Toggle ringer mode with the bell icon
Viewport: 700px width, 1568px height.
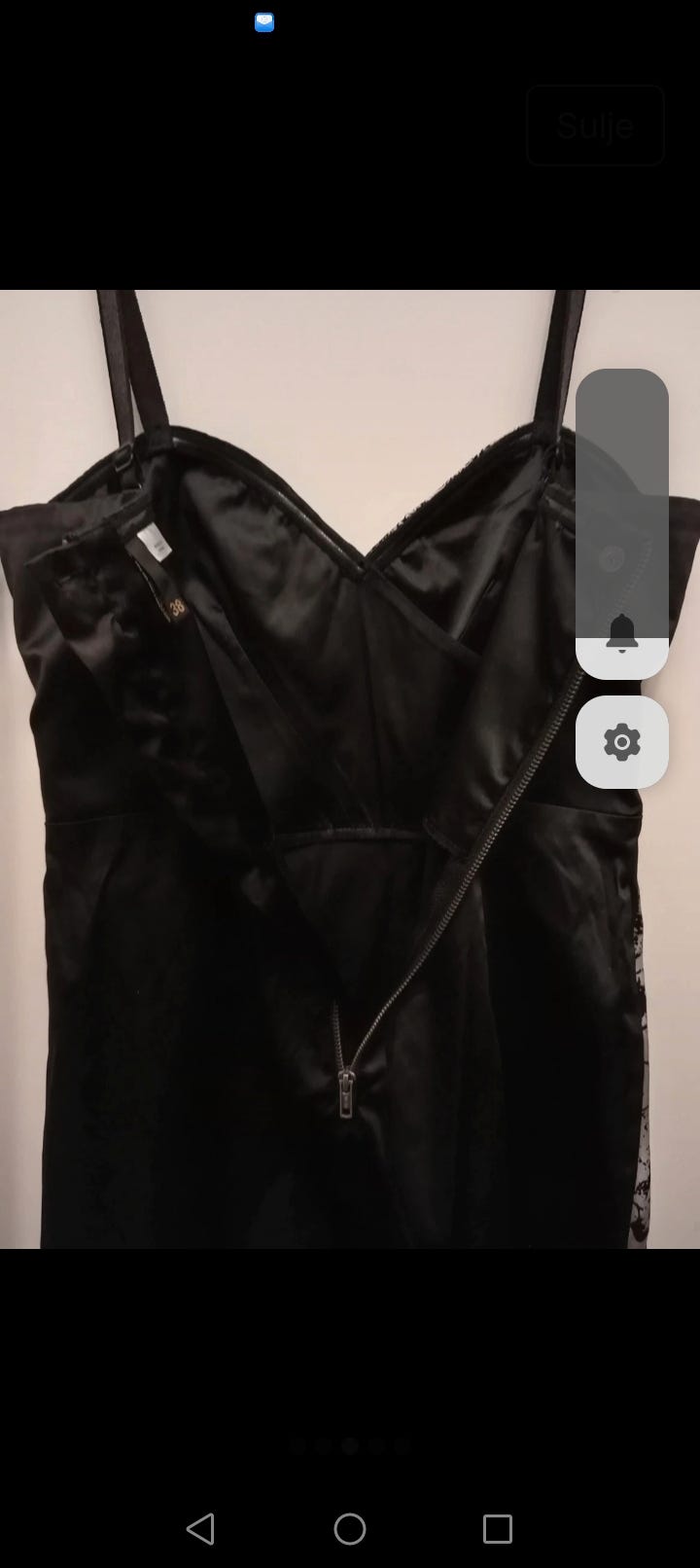point(622,634)
